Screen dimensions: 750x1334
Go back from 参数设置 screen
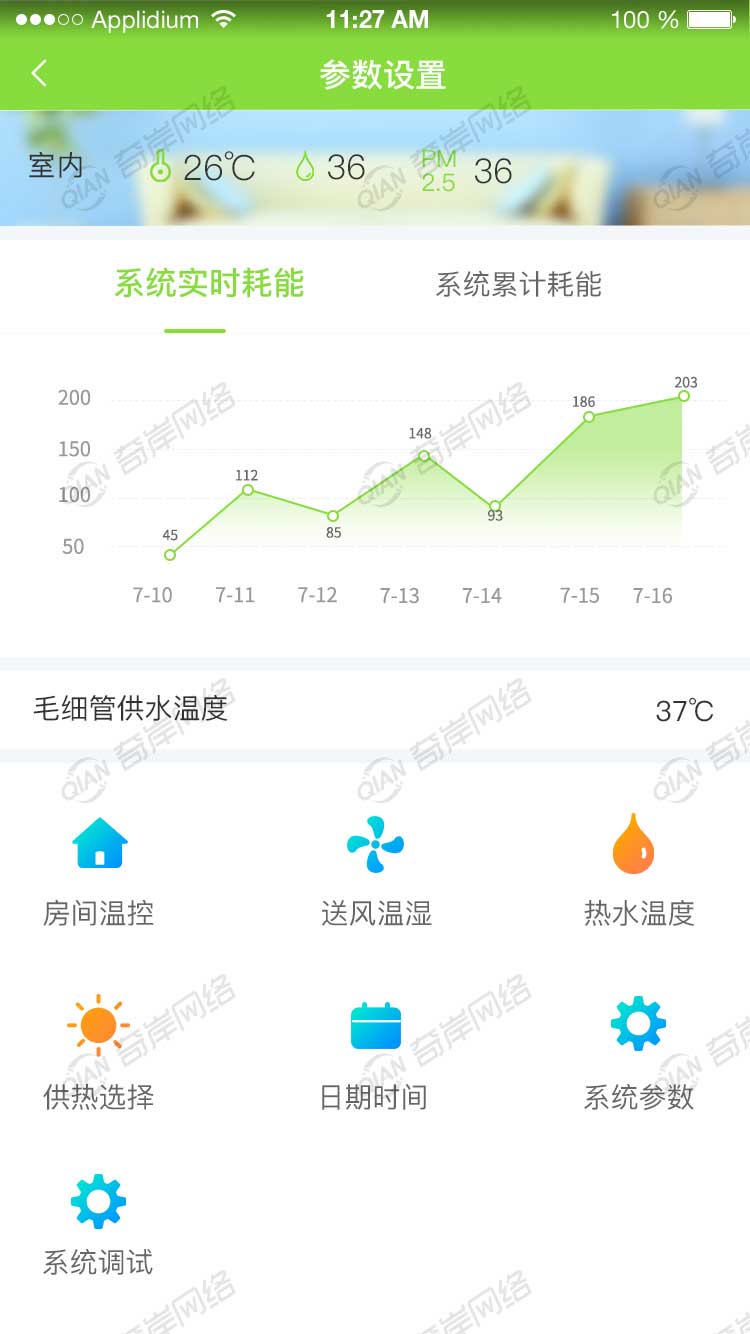click(x=40, y=74)
